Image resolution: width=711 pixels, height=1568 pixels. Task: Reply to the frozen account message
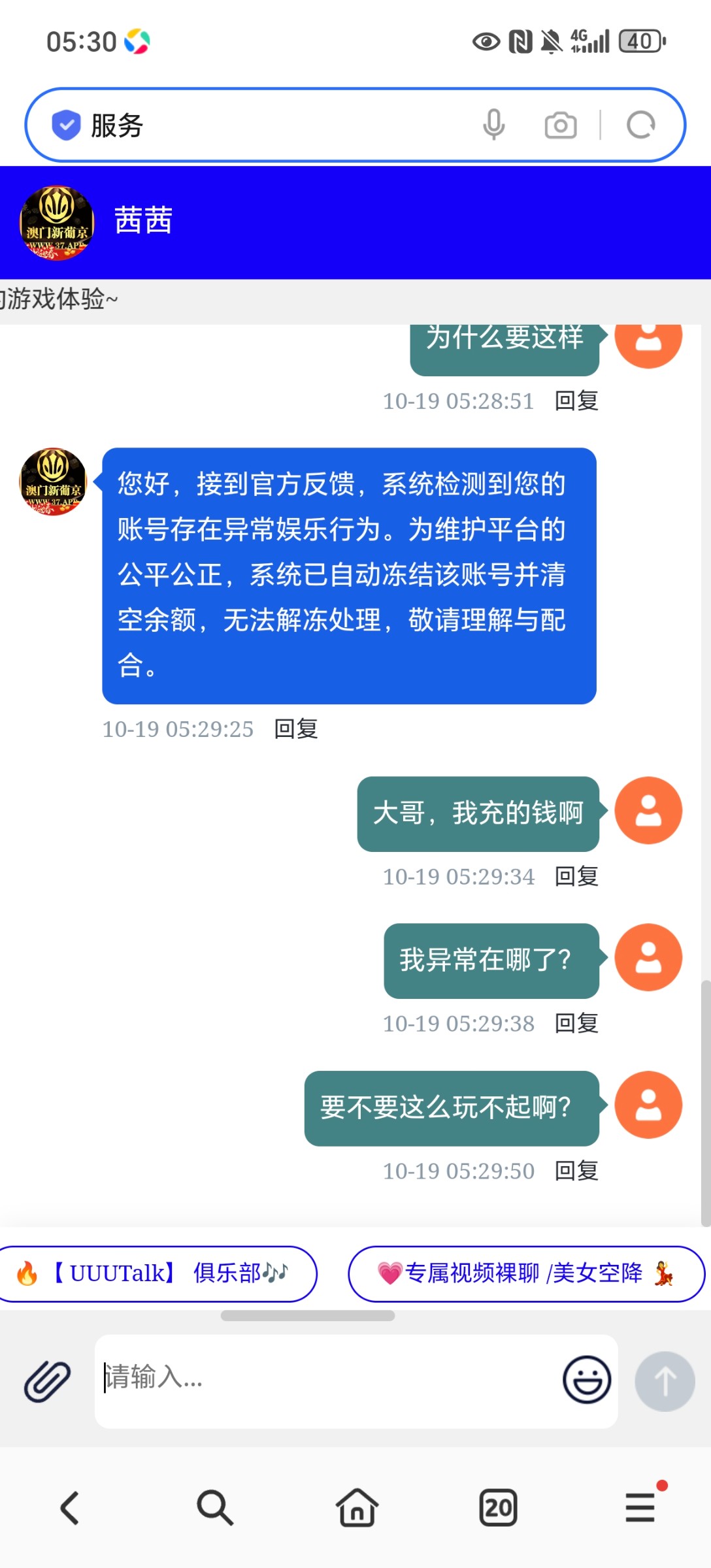(x=295, y=728)
